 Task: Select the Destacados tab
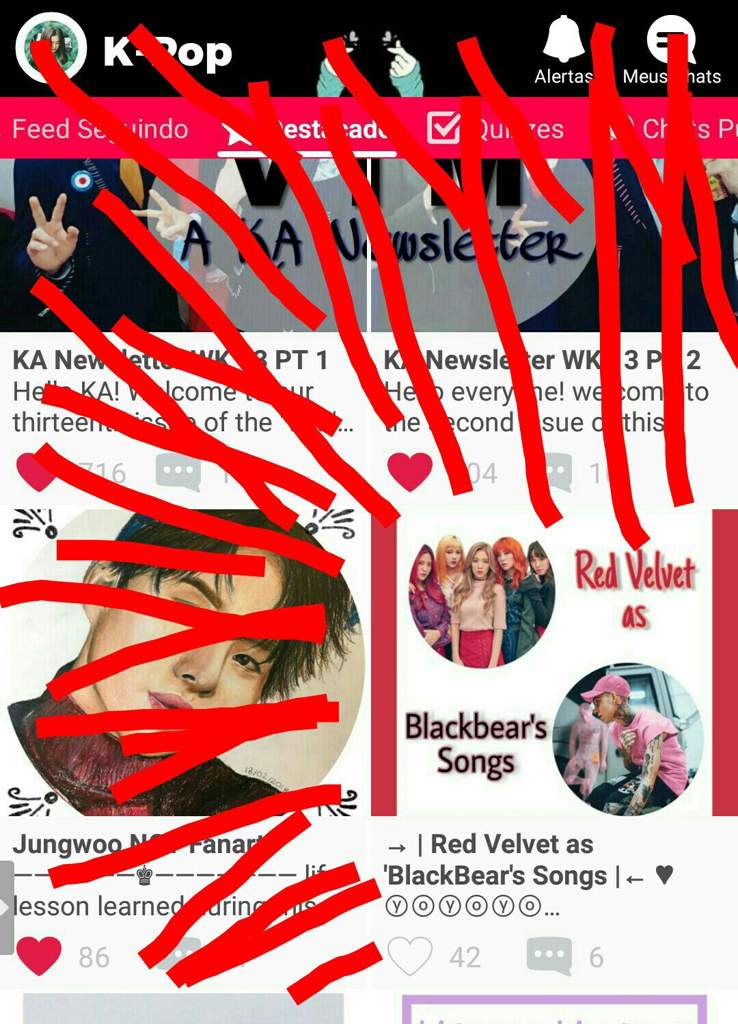307,130
